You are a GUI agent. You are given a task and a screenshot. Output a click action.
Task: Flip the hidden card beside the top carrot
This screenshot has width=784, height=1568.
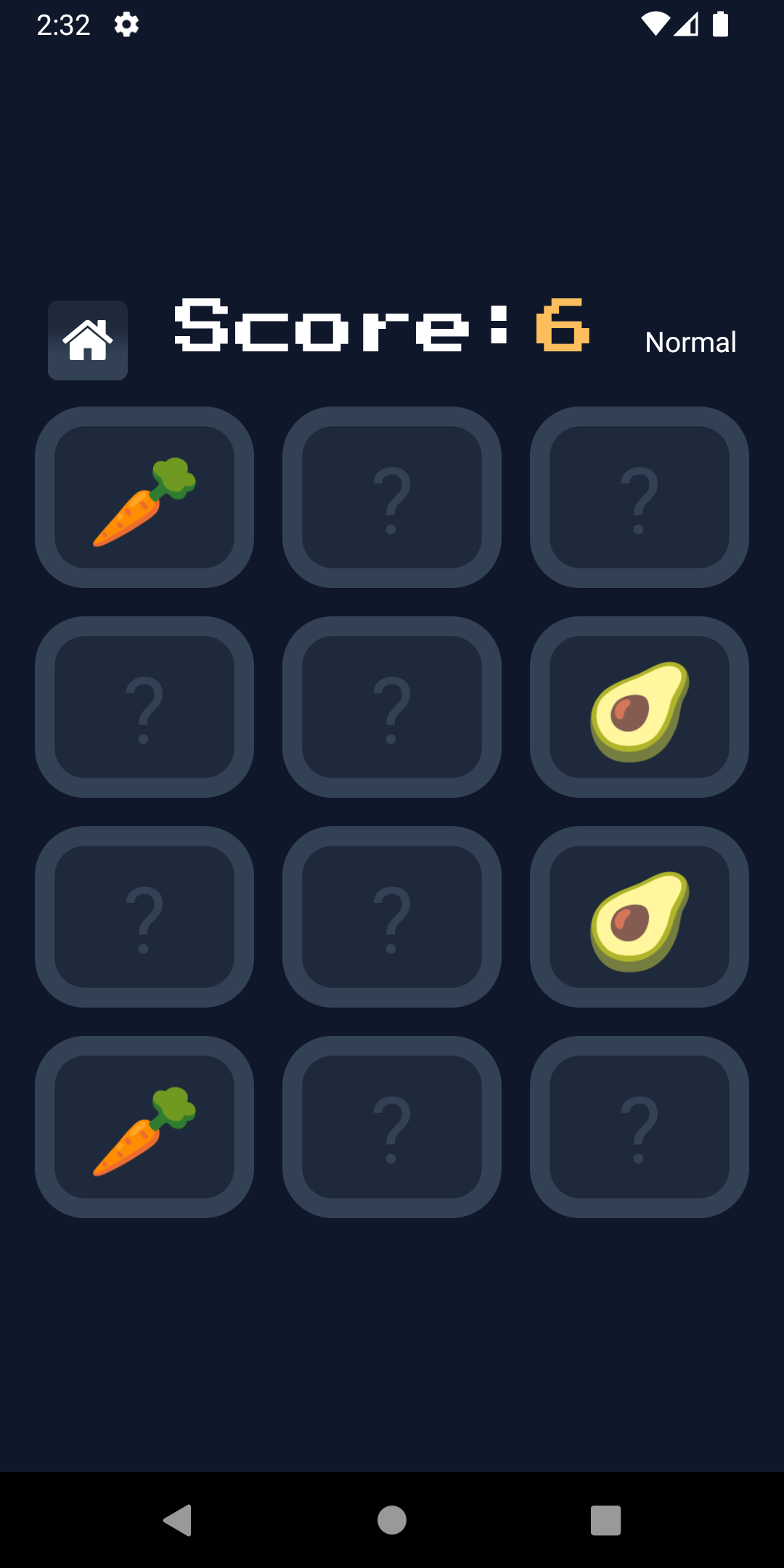[392, 496]
